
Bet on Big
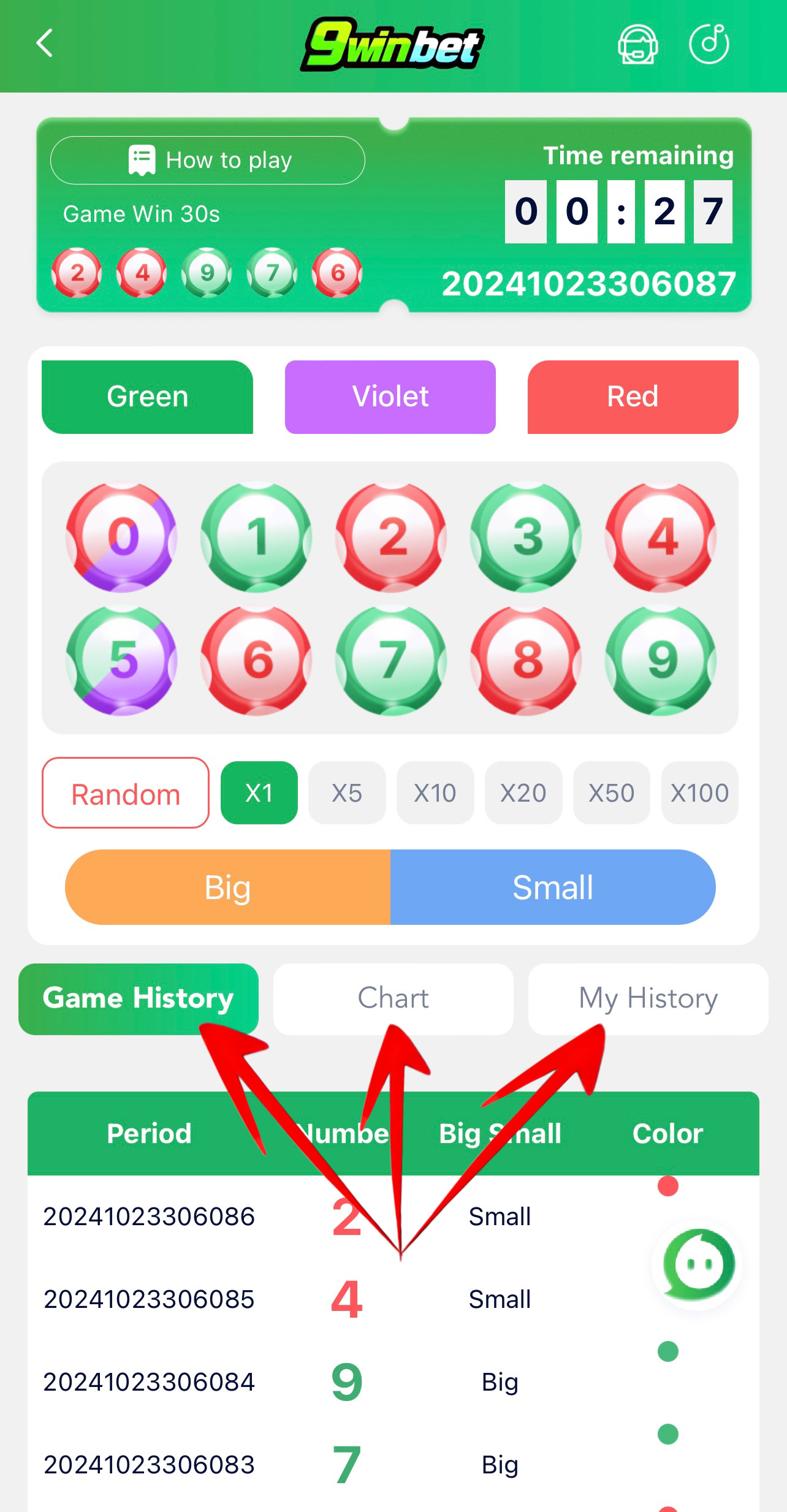[x=227, y=887]
